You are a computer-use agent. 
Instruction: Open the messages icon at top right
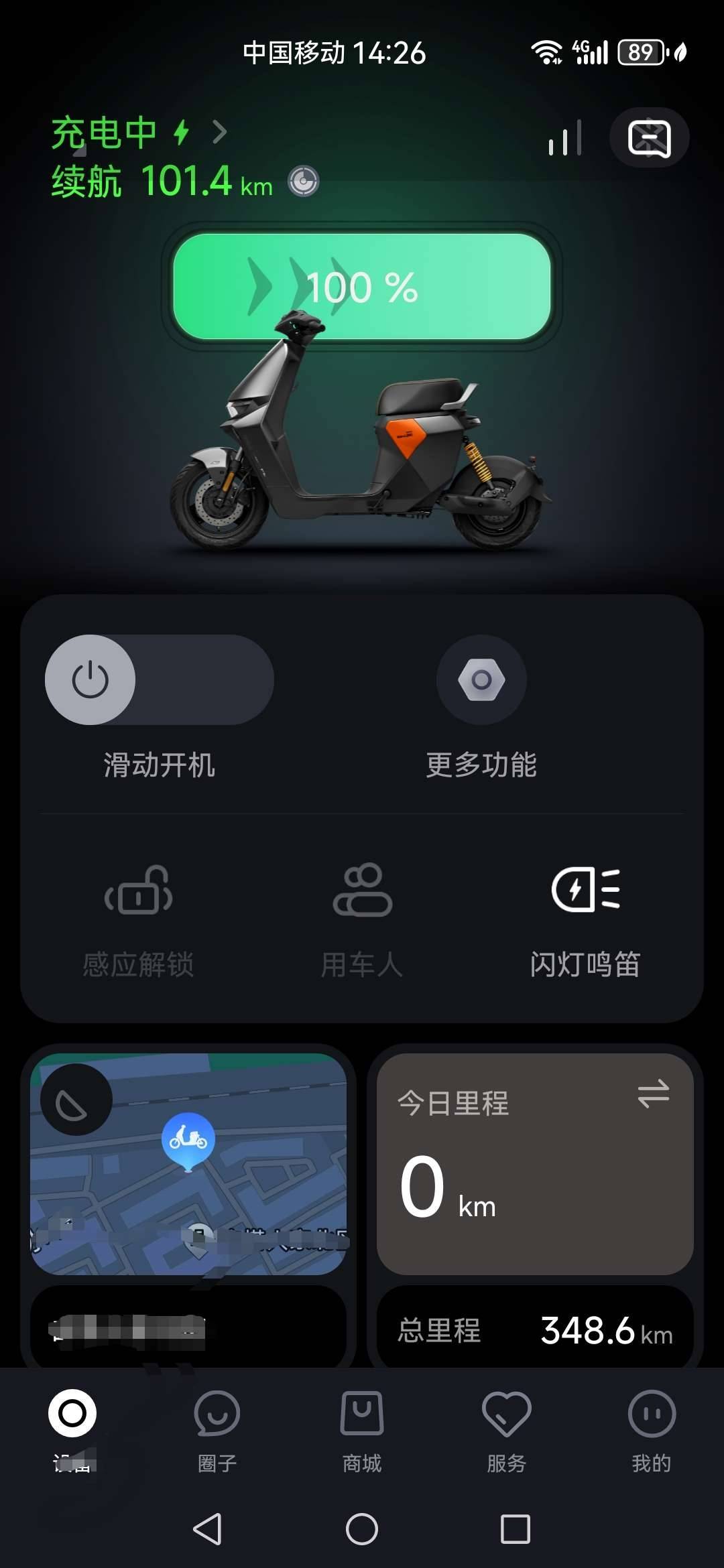pyautogui.click(x=649, y=138)
